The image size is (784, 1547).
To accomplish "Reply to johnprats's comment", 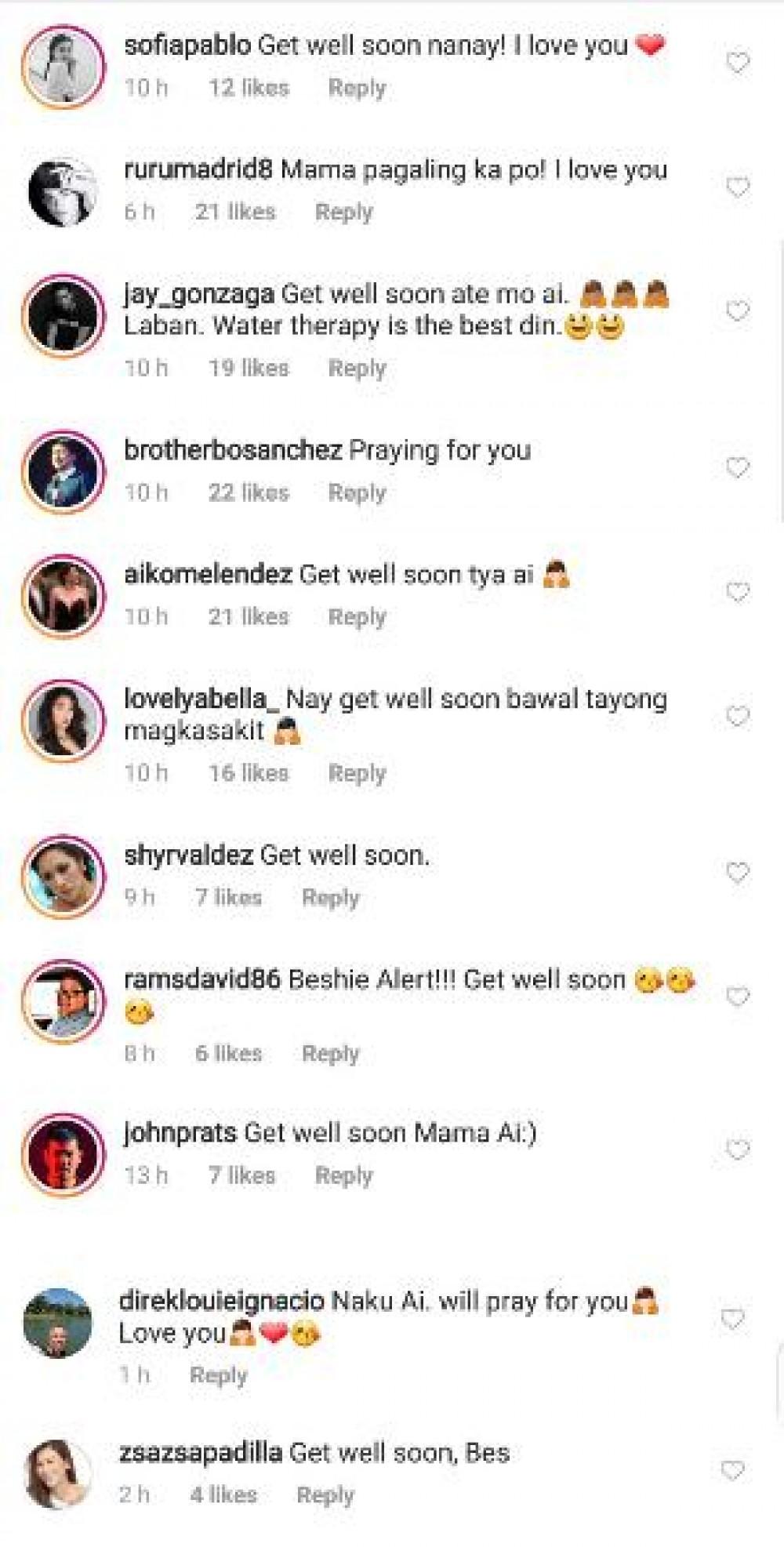I will tap(343, 1175).
